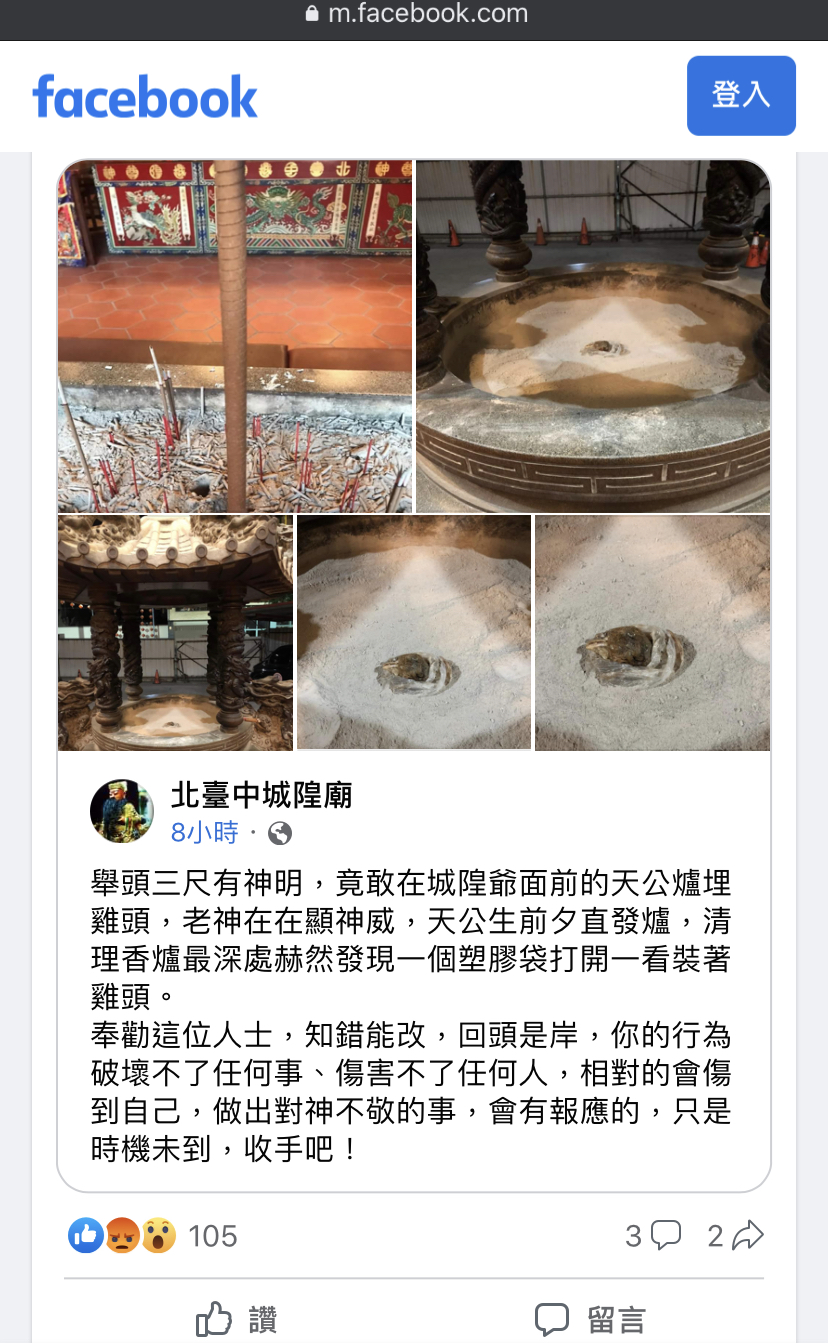The width and height of the screenshot is (828, 1343).
Task: Tap the m.facebook.com address bar
Action: pyautogui.click(x=414, y=15)
